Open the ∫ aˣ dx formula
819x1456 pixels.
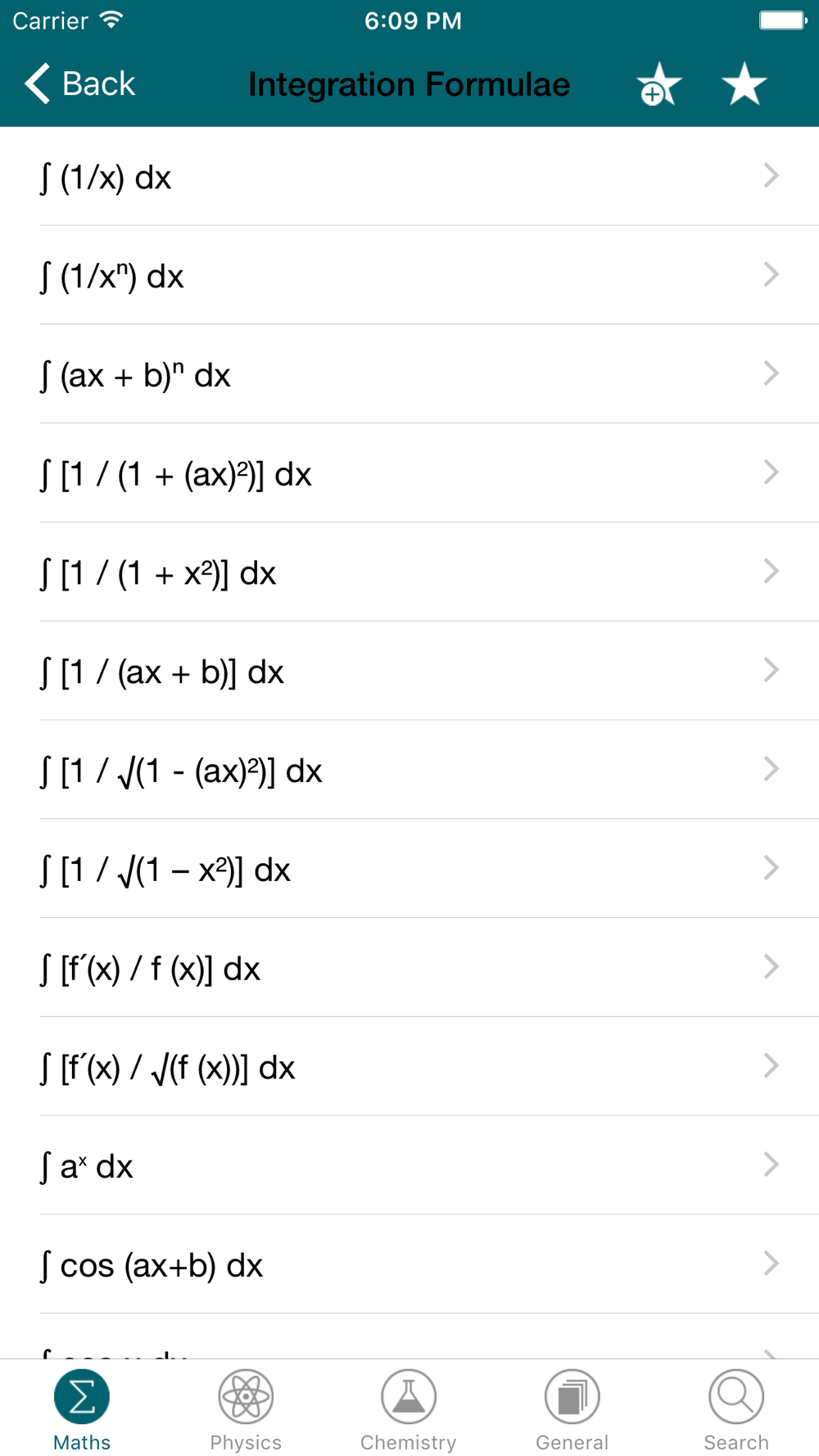(x=409, y=1166)
